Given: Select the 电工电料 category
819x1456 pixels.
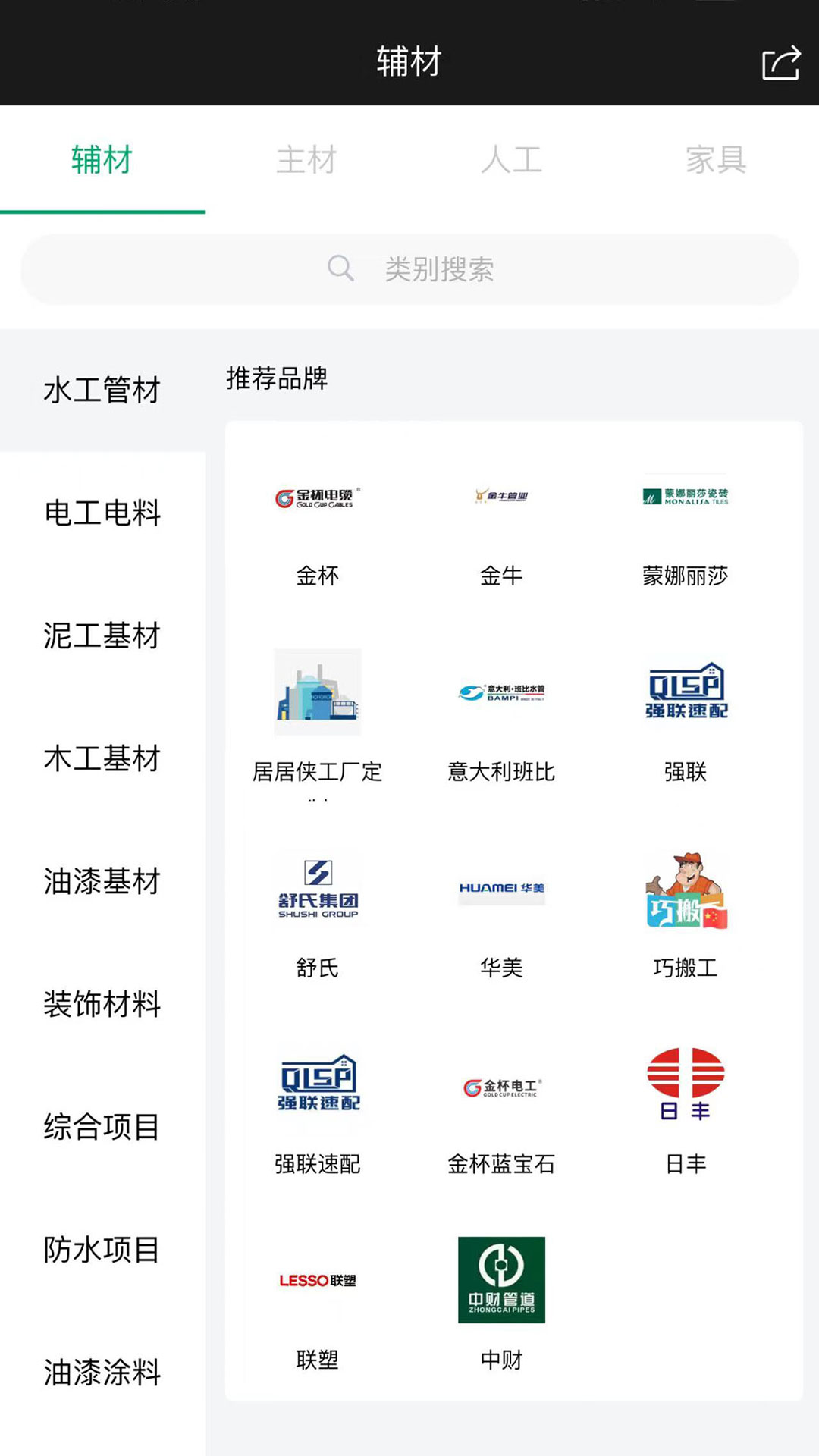Looking at the screenshot, I should pos(102,513).
